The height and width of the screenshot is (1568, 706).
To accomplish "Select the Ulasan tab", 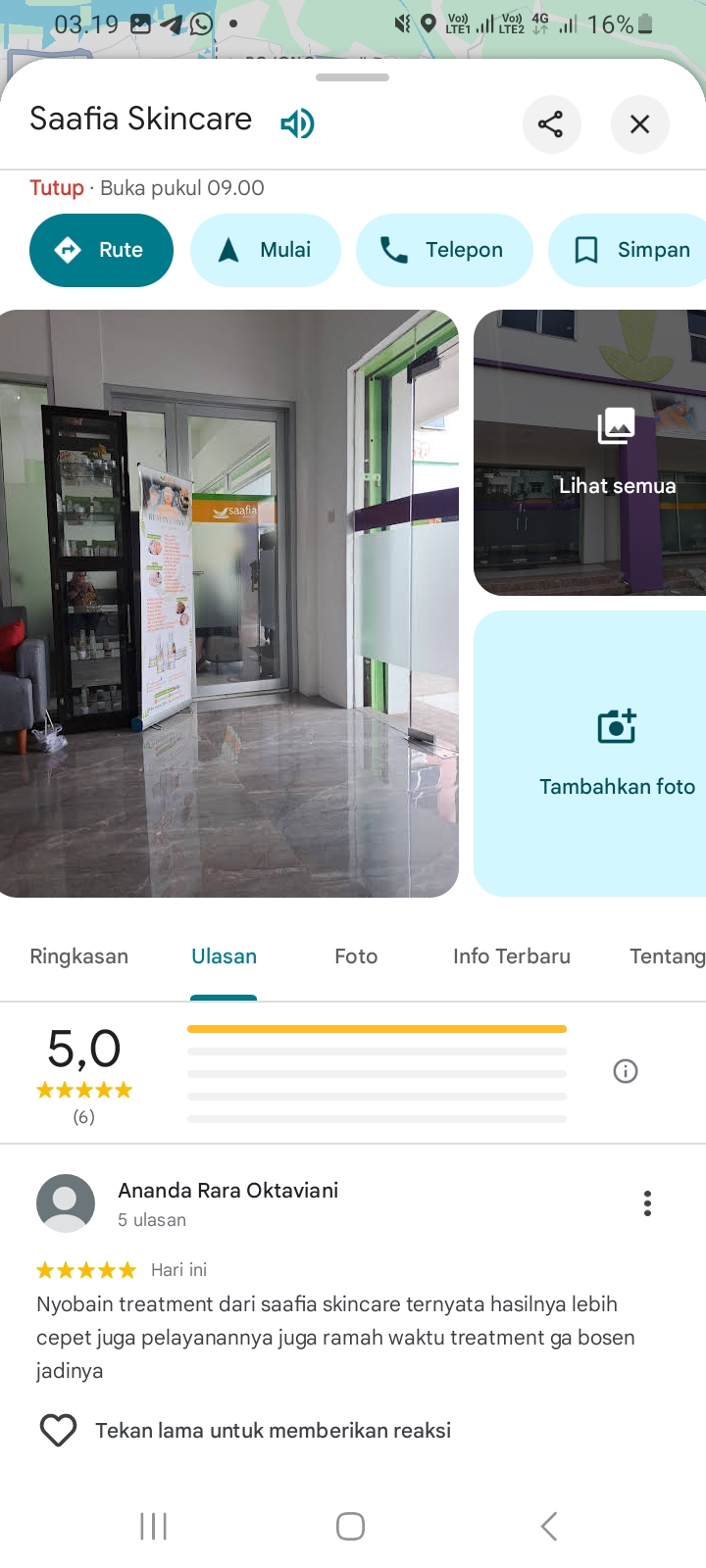I will click(224, 956).
